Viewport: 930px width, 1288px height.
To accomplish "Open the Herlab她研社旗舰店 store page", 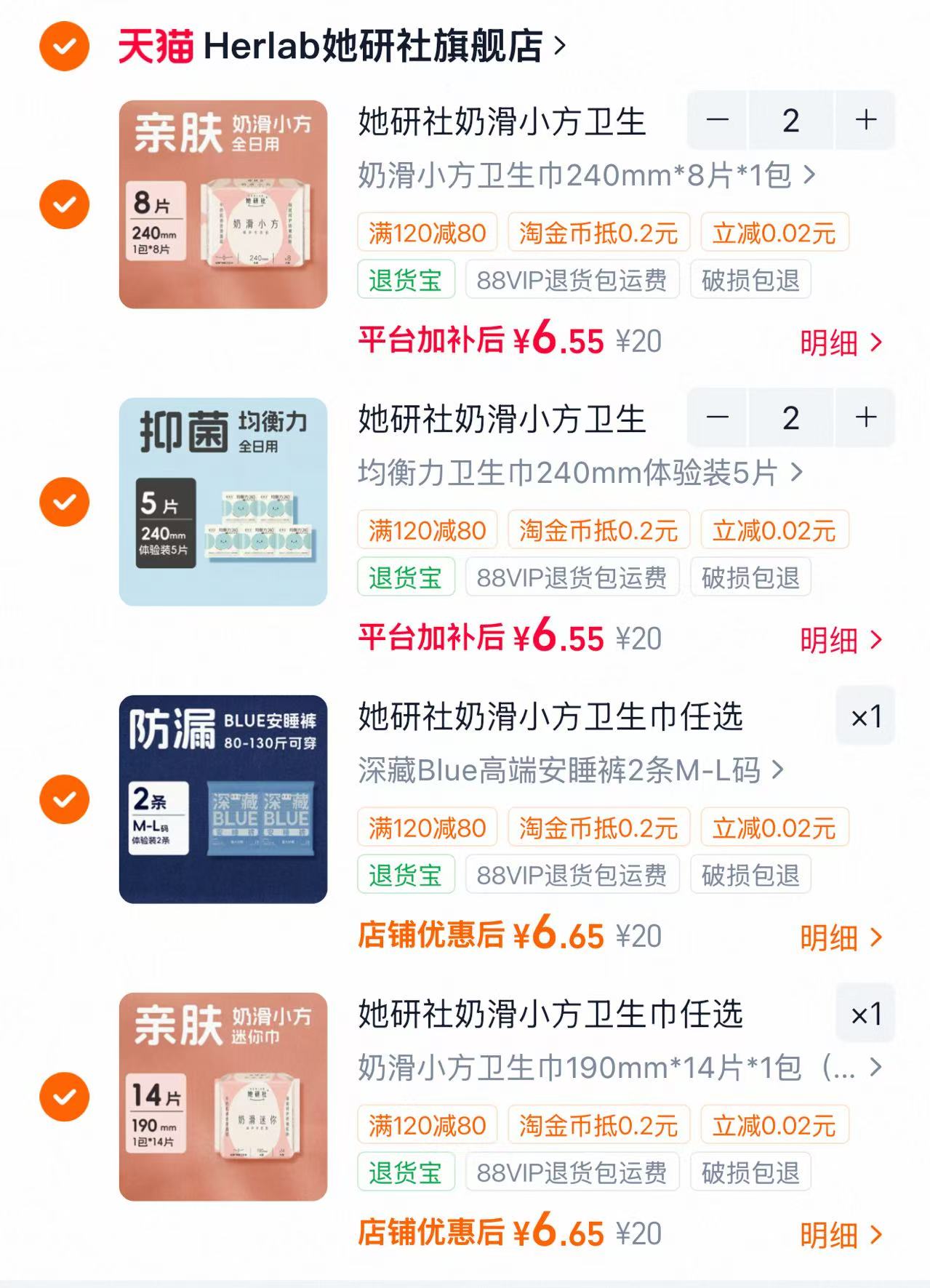I will (342, 46).
